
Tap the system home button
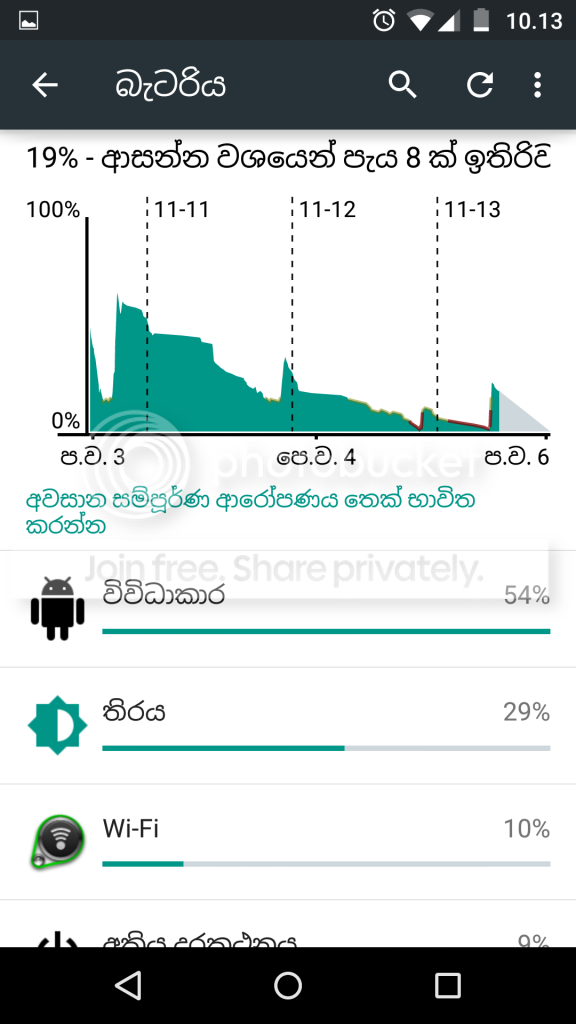[x=287, y=985]
